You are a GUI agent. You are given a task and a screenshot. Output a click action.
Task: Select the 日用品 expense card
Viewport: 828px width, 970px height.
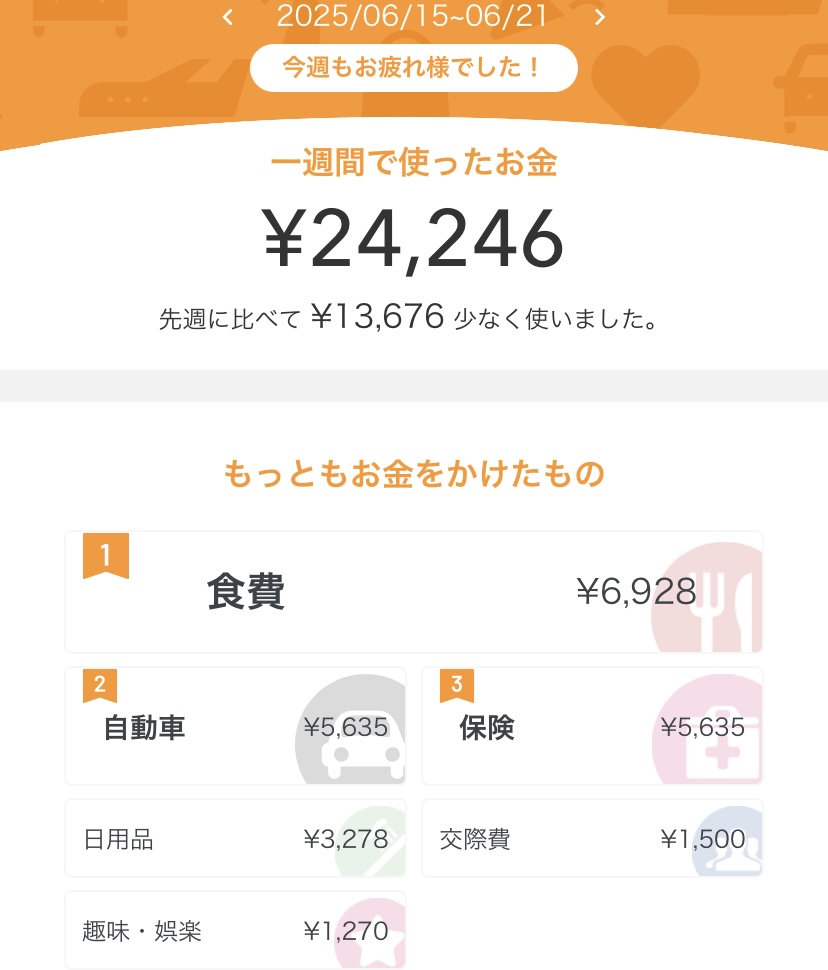coord(235,838)
